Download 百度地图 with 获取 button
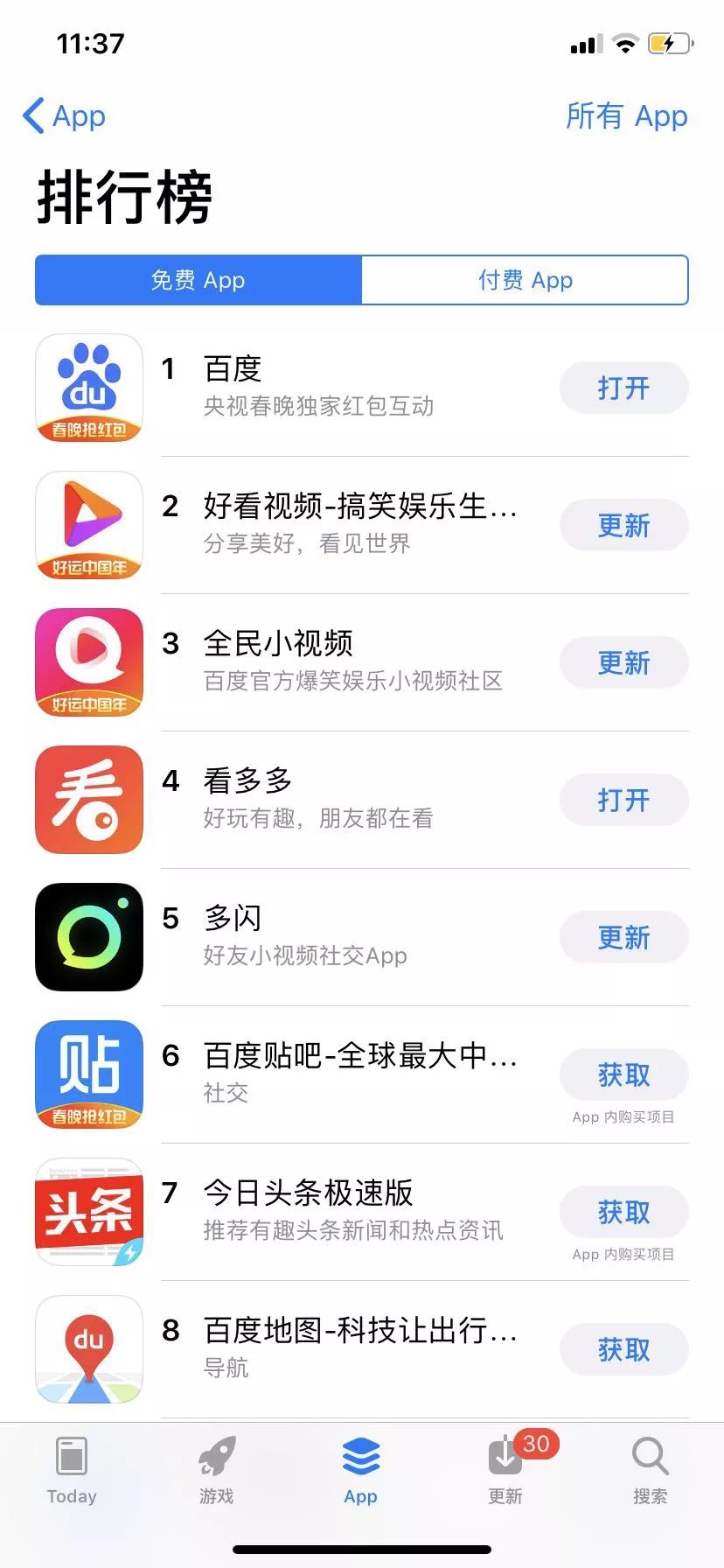Image resolution: width=724 pixels, height=1568 pixels. click(623, 1349)
